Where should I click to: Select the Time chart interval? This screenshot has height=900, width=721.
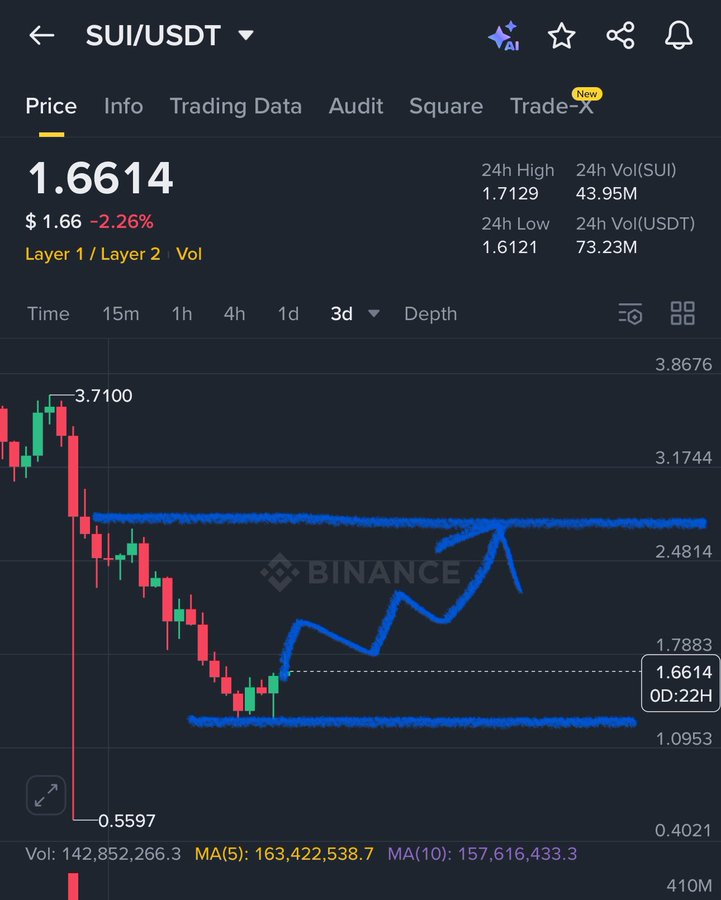point(48,314)
